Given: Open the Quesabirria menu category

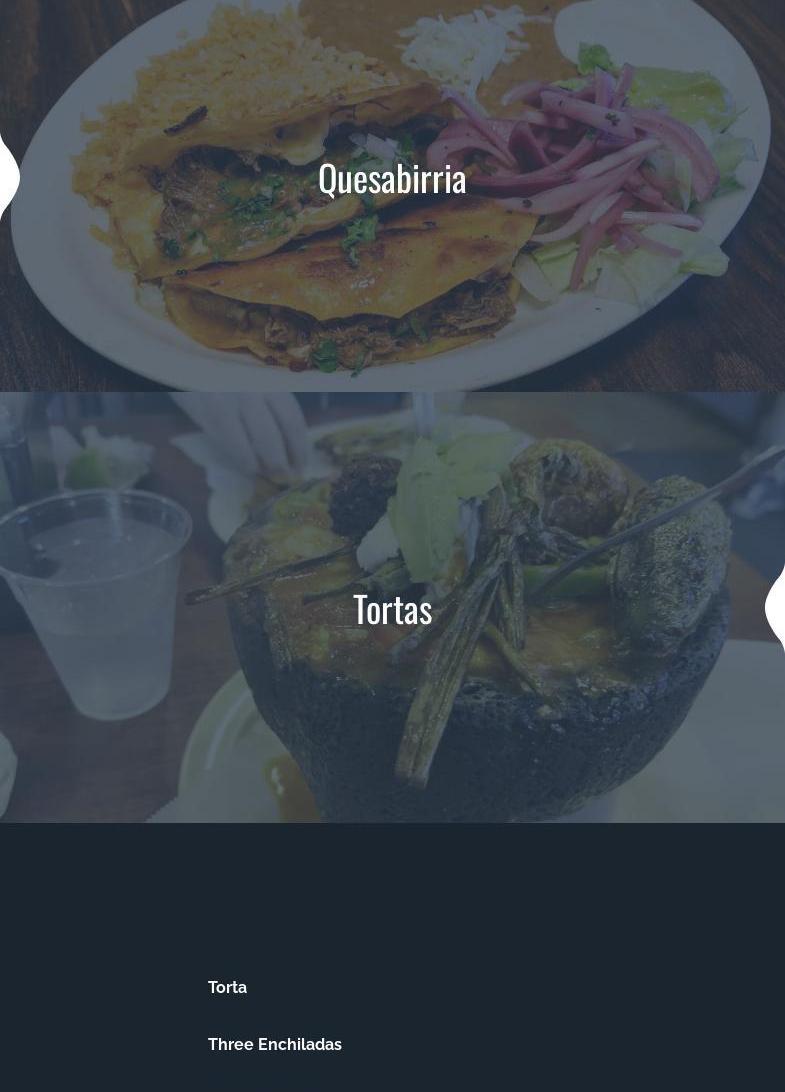Looking at the screenshot, I should click(392, 179).
